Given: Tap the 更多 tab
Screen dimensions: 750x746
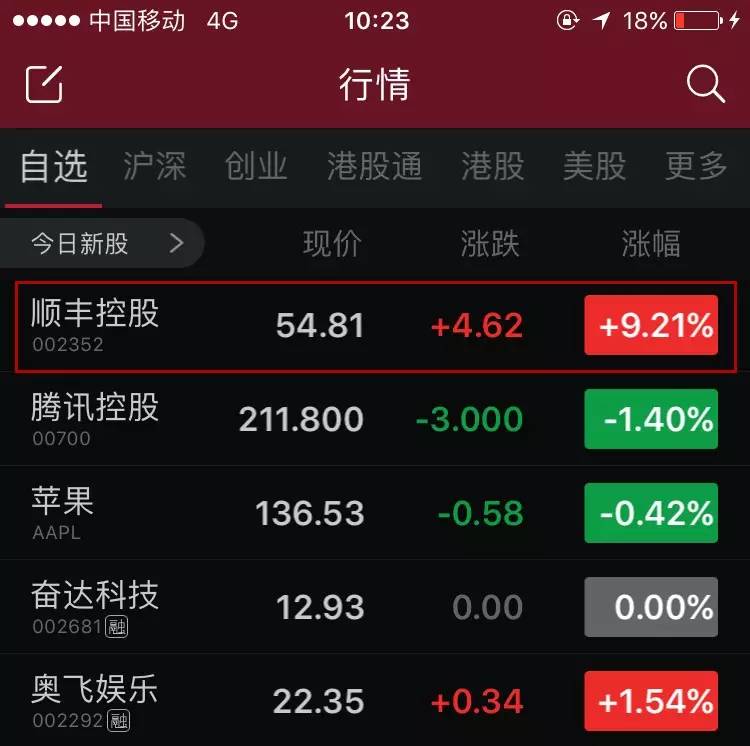Looking at the screenshot, I should (696, 166).
